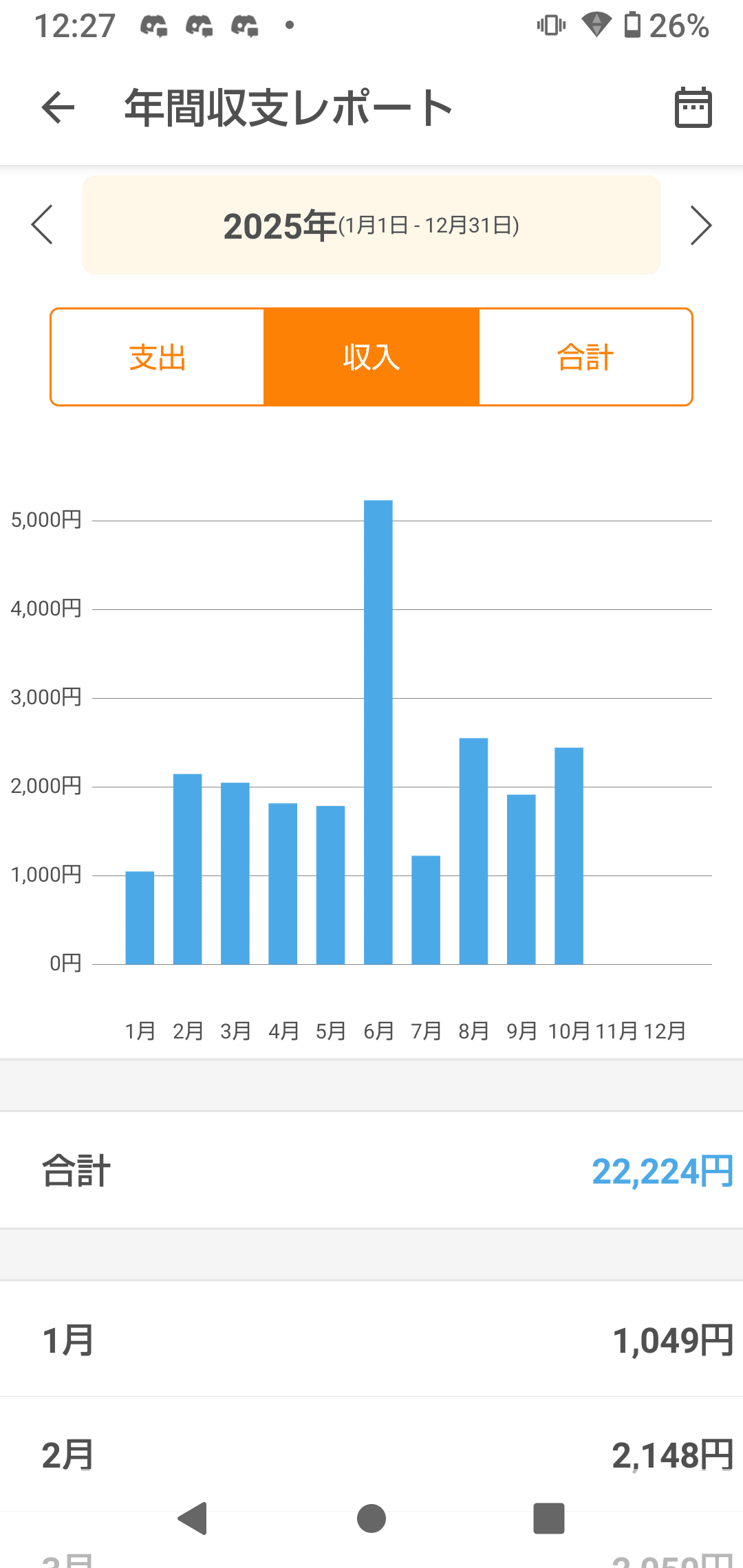Open the 1月 income row
The image size is (743, 1568).
pyautogui.click(x=371, y=1340)
